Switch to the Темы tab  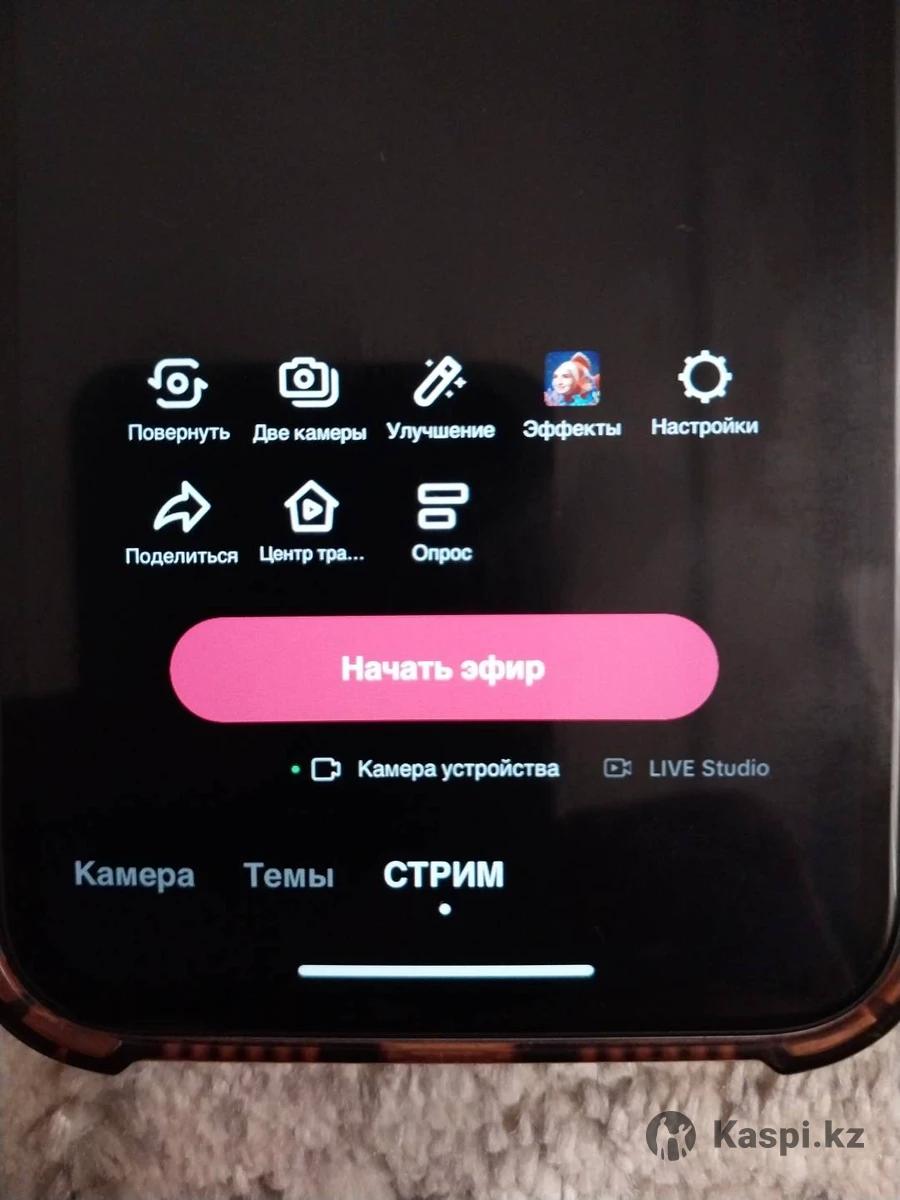pyautogui.click(x=289, y=877)
